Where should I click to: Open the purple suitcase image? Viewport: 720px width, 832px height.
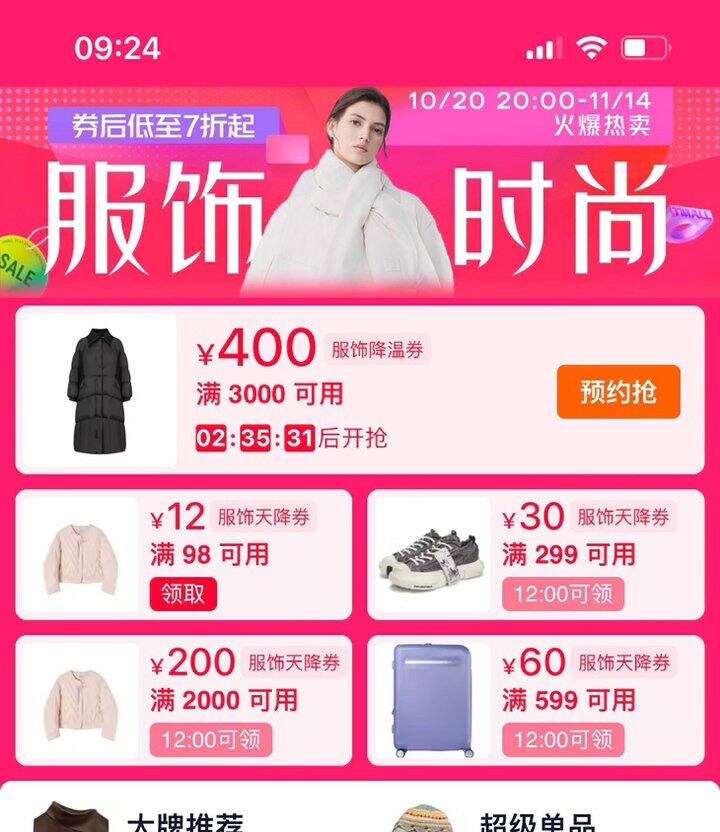pyautogui.click(x=431, y=700)
